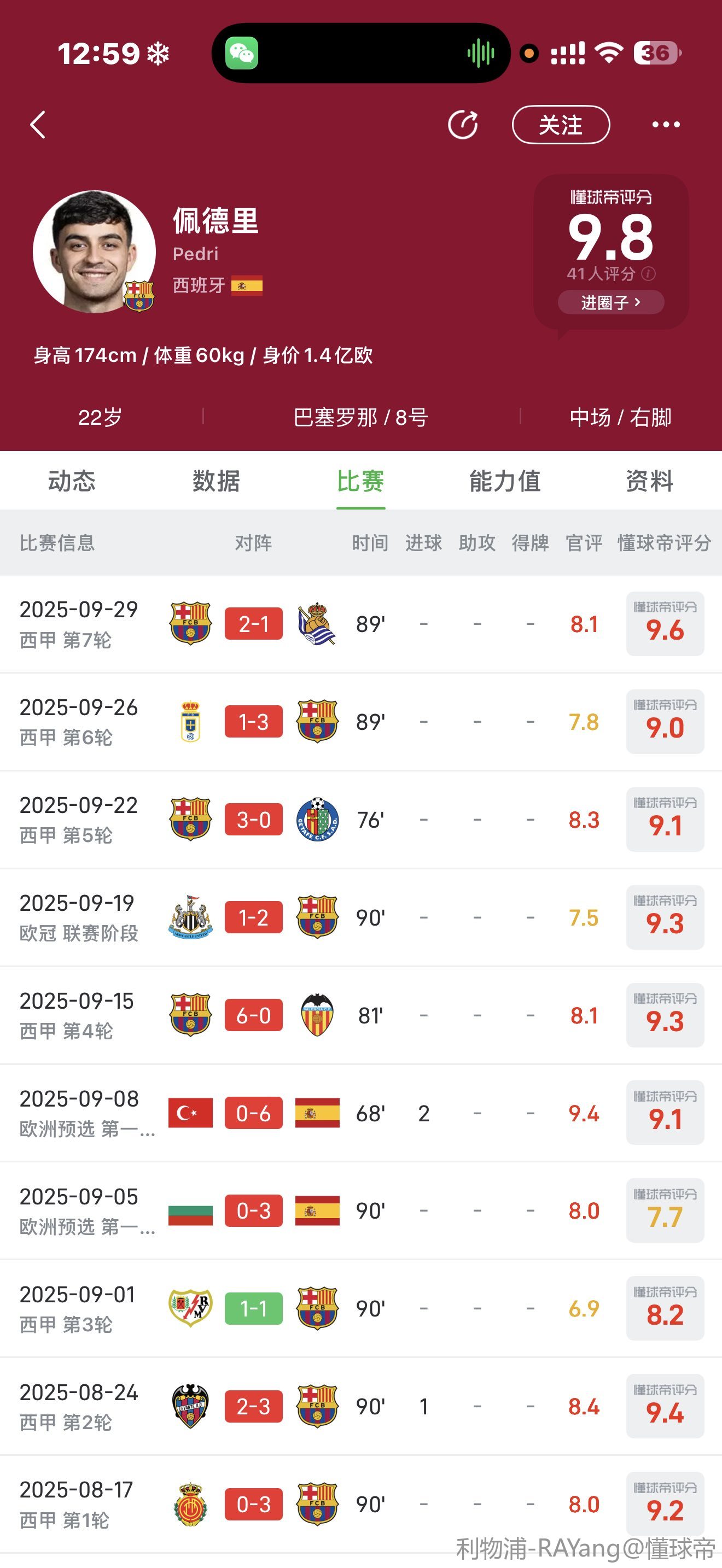Switch to the 动态 tab
Viewport: 722px width, 1568px height.
pos(72,481)
